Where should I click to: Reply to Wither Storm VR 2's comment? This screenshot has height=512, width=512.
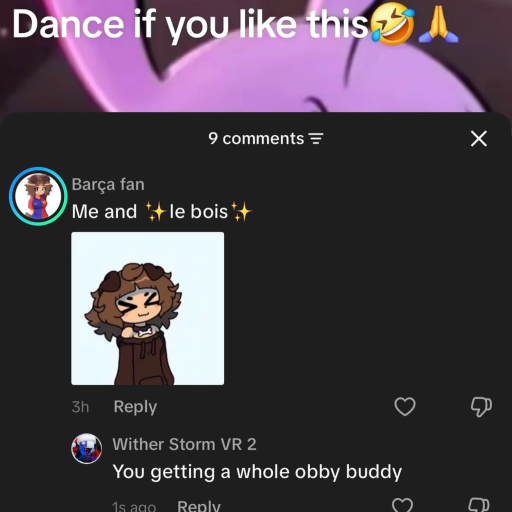pos(199,506)
